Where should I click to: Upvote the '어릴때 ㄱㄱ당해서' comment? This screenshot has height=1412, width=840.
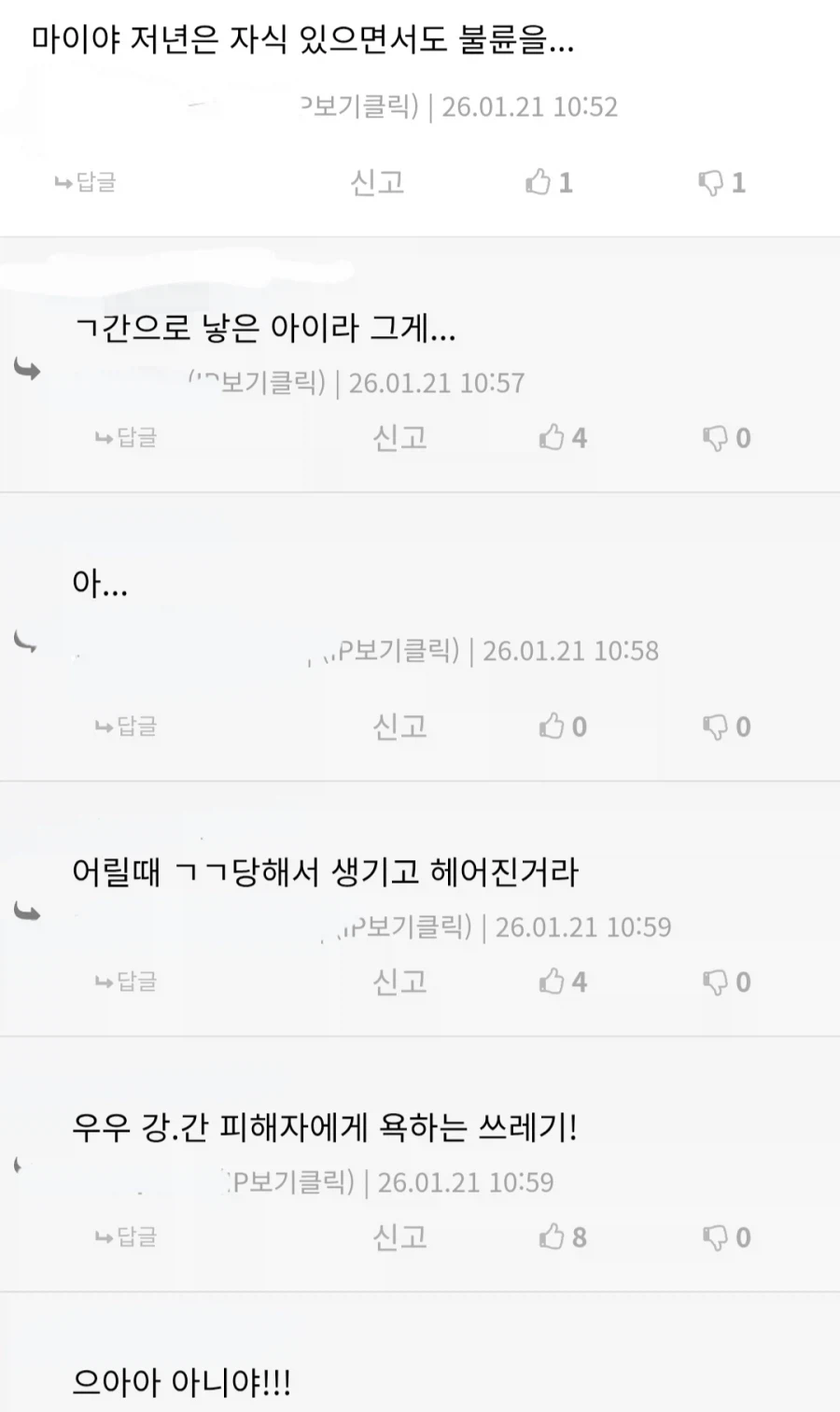pyautogui.click(x=557, y=981)
